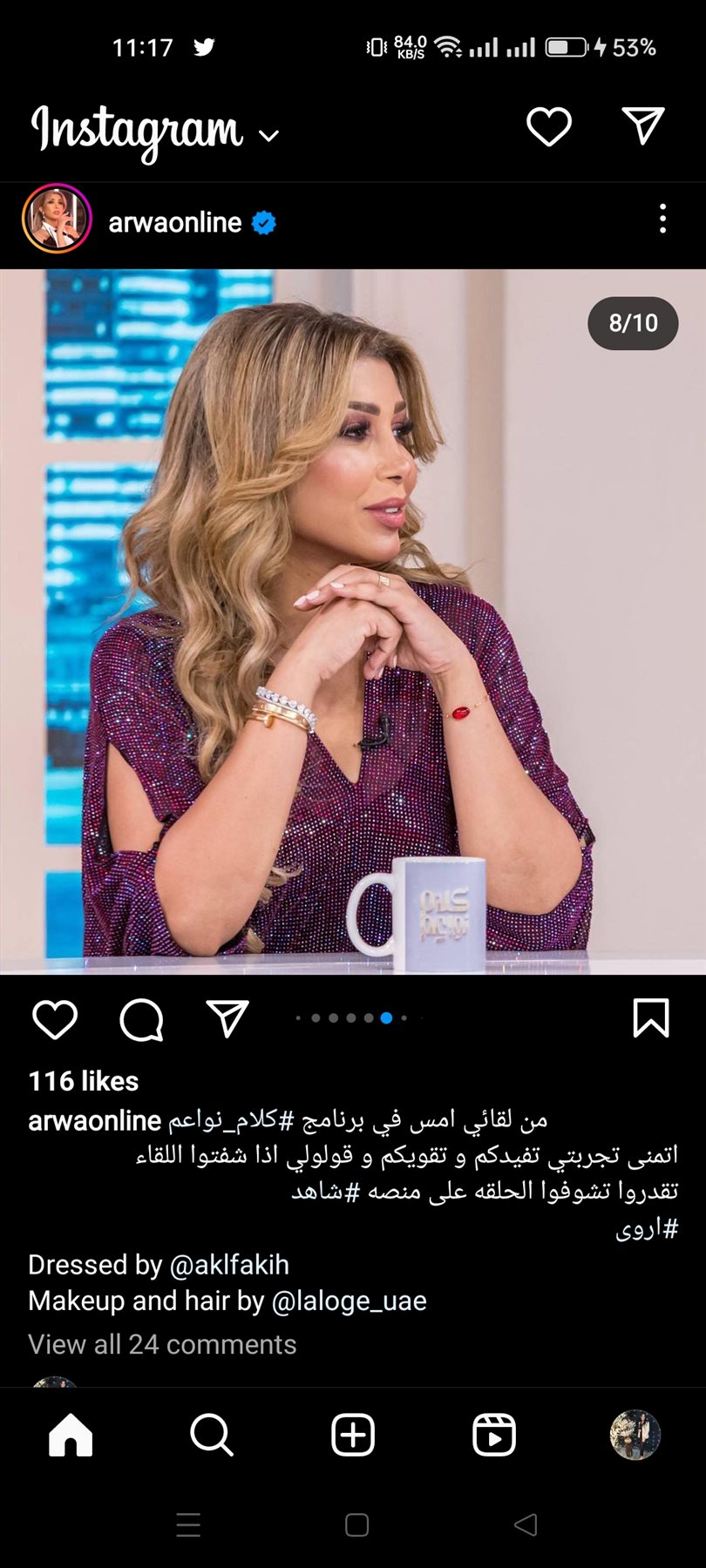706x1568 pixels.
Task: Open the @aklfakih mention
Action: click(229, 1265)
